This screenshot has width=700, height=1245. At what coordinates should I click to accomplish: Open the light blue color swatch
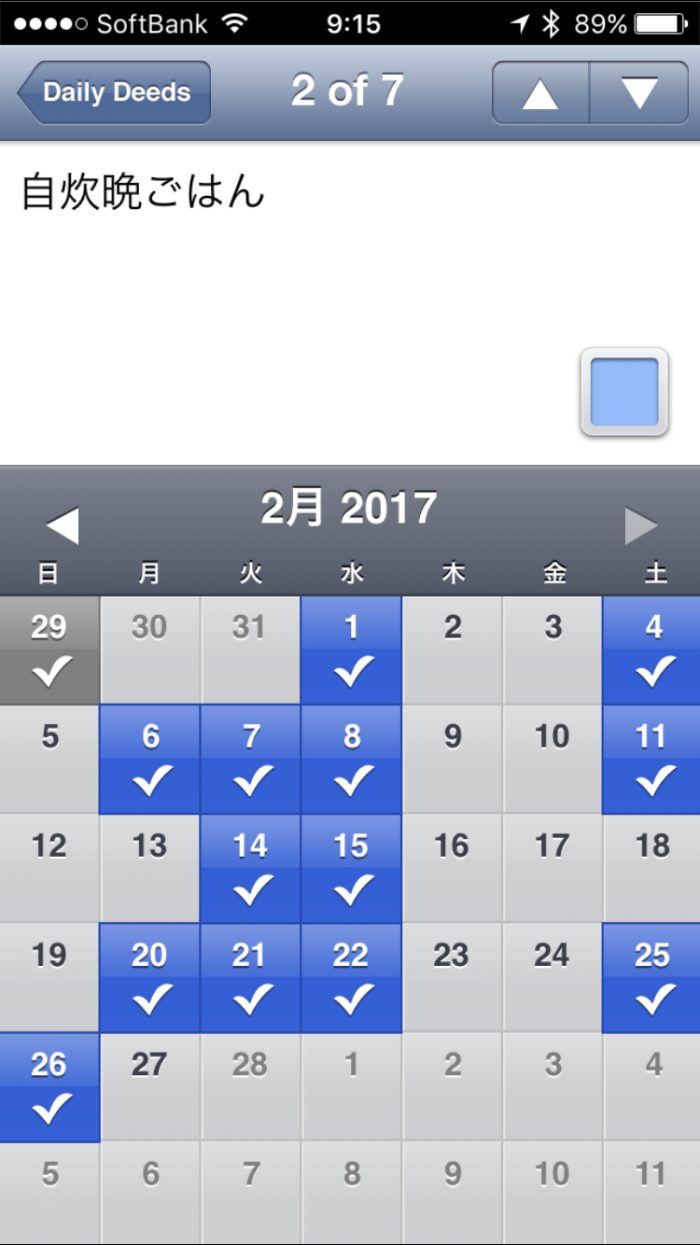point(624,392)
